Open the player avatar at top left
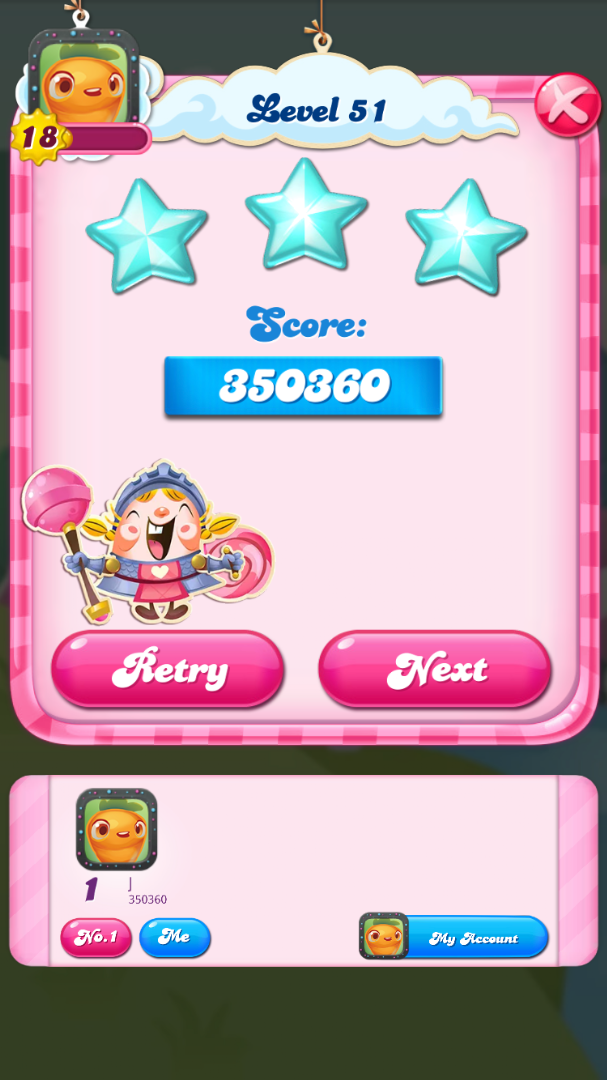The image size is (607, 1080). (x=83, y=78)
